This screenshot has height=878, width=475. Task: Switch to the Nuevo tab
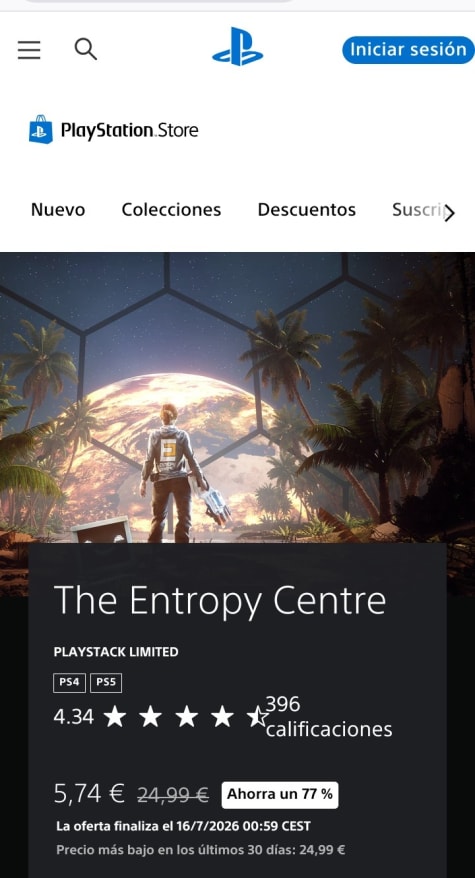[x=58, y=210]
